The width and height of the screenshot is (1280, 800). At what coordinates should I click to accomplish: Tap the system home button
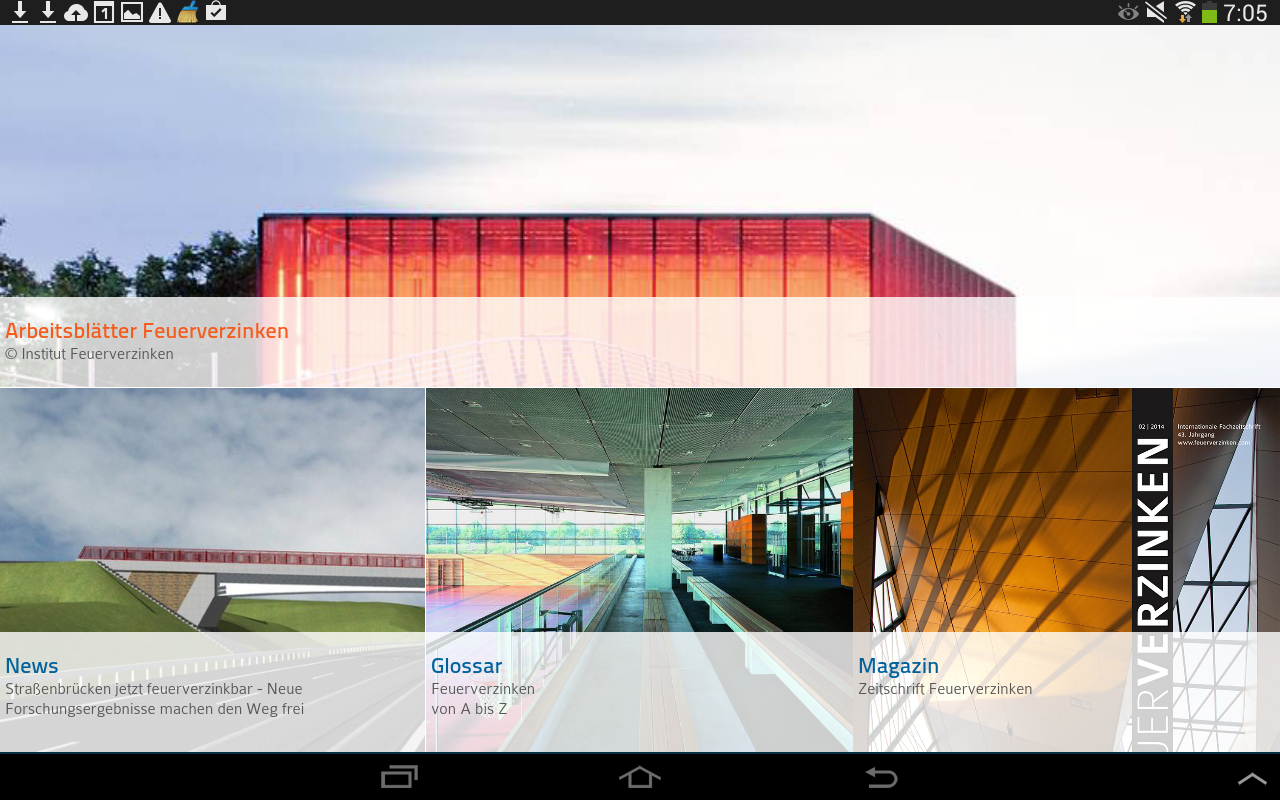click(640, 777)
